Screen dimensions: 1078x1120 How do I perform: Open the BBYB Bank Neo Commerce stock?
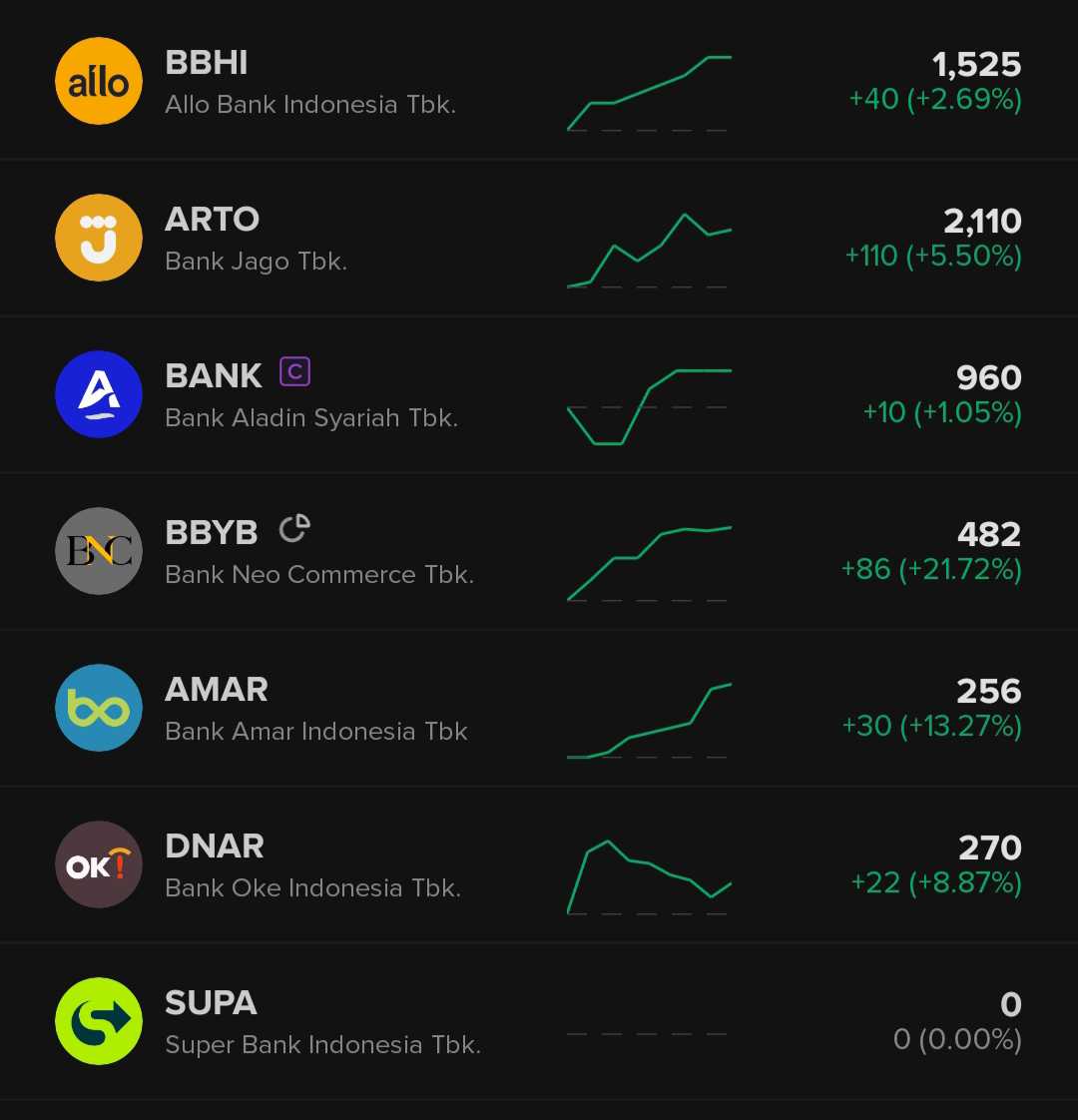[318, 552]
